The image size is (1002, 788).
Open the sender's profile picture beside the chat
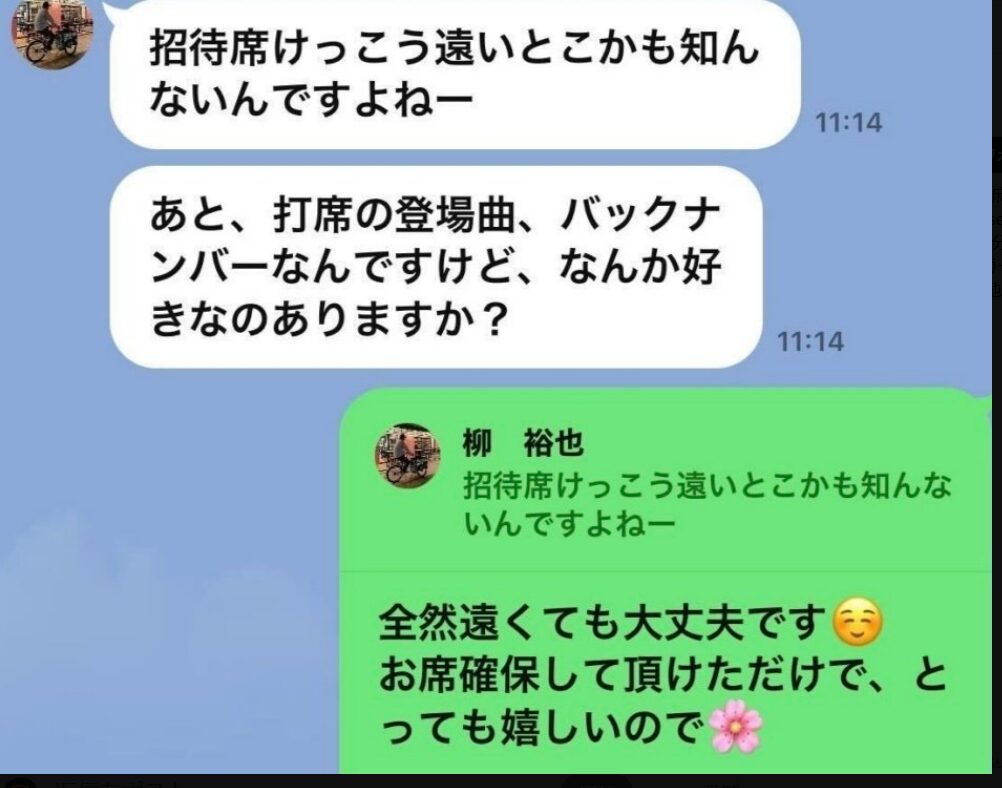(51, 30)
